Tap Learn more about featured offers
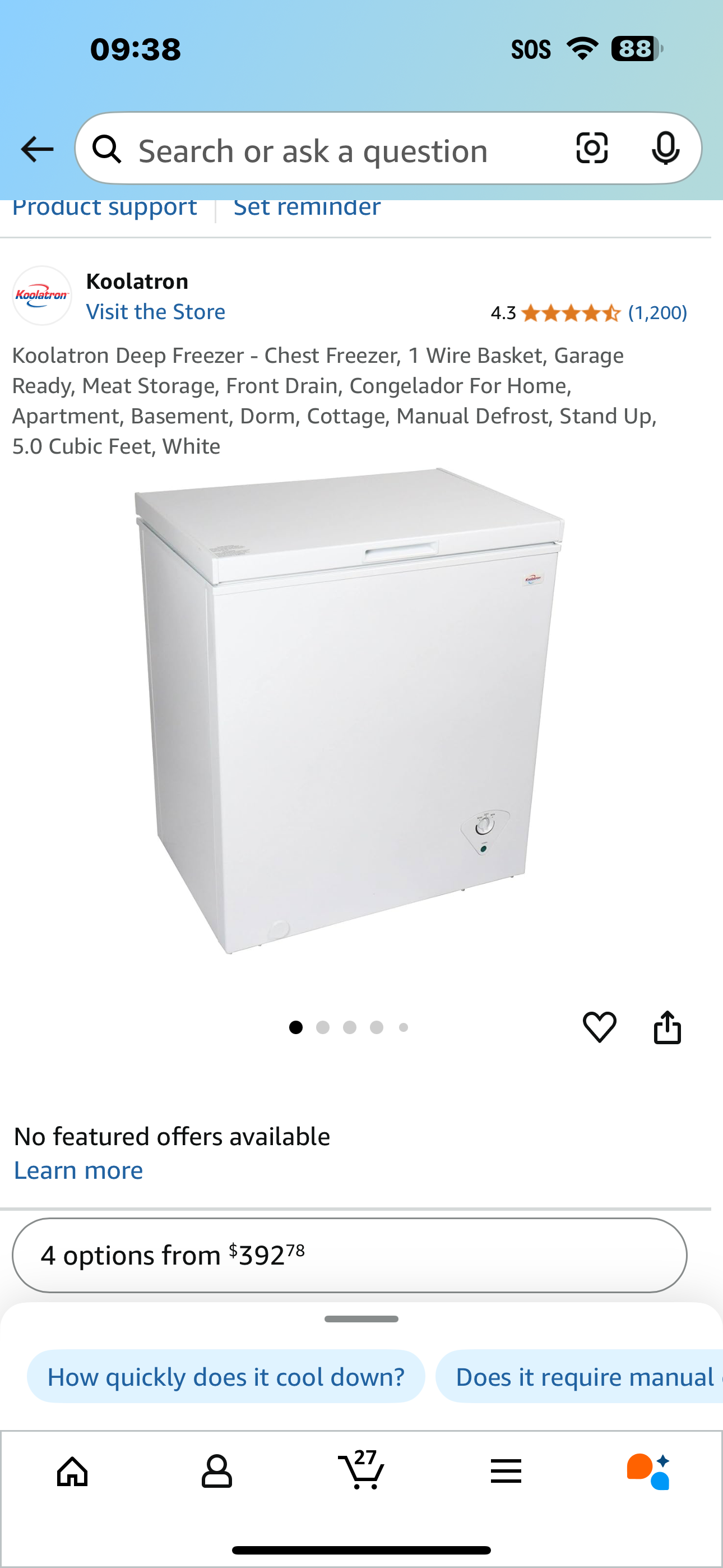 (x=78, y=1170)
